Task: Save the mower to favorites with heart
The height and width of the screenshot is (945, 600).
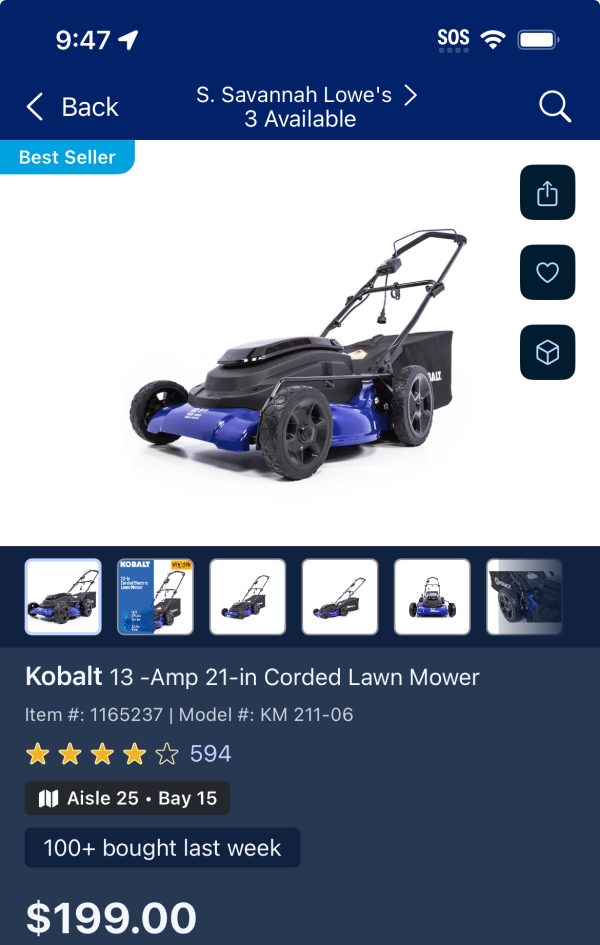Action: point(547,272)
